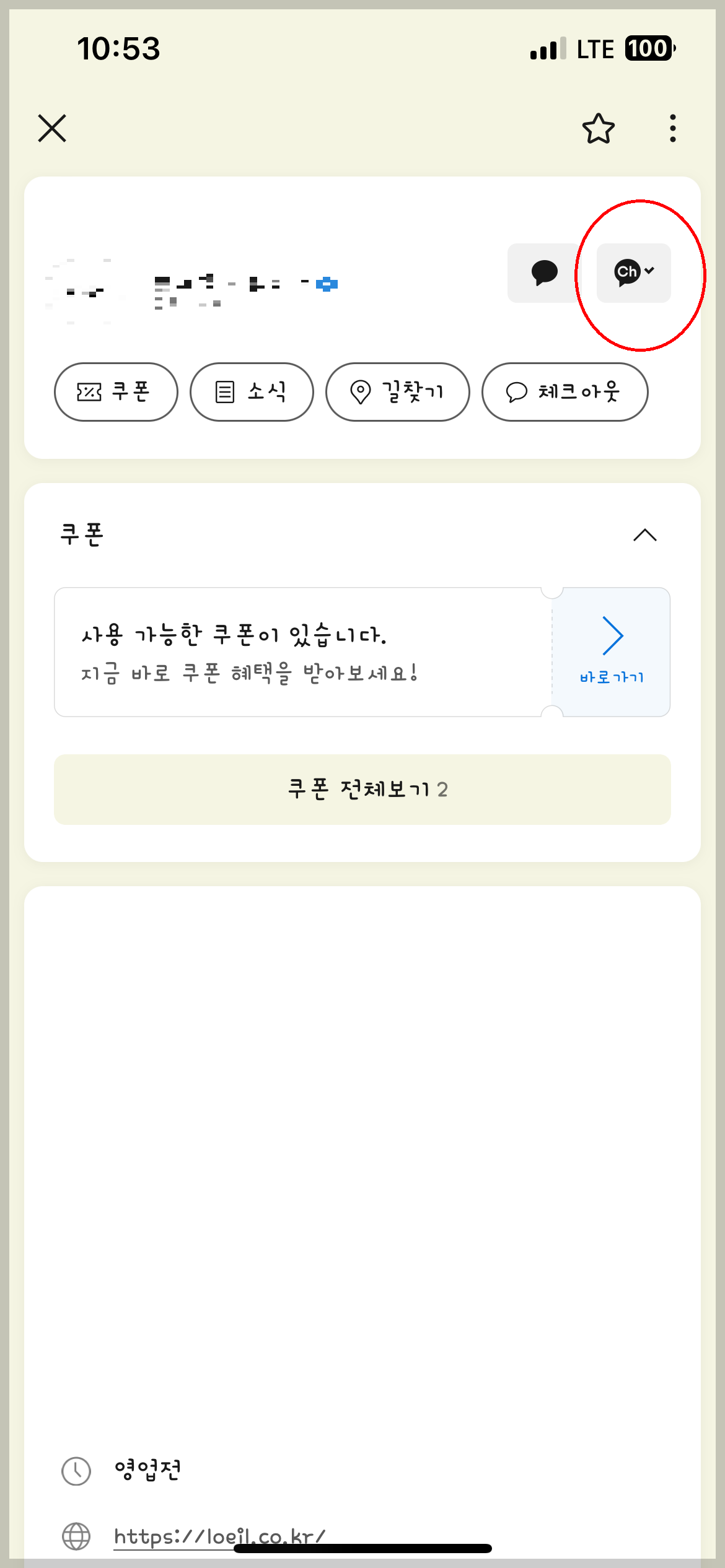
Task: Toggle channel subscription via Ch button
Action: 633,272
